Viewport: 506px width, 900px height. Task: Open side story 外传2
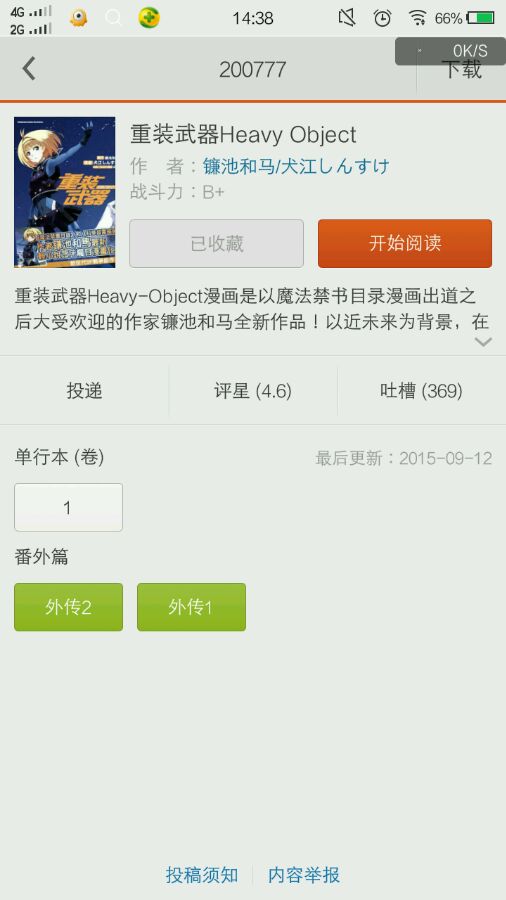click(68, 607)
